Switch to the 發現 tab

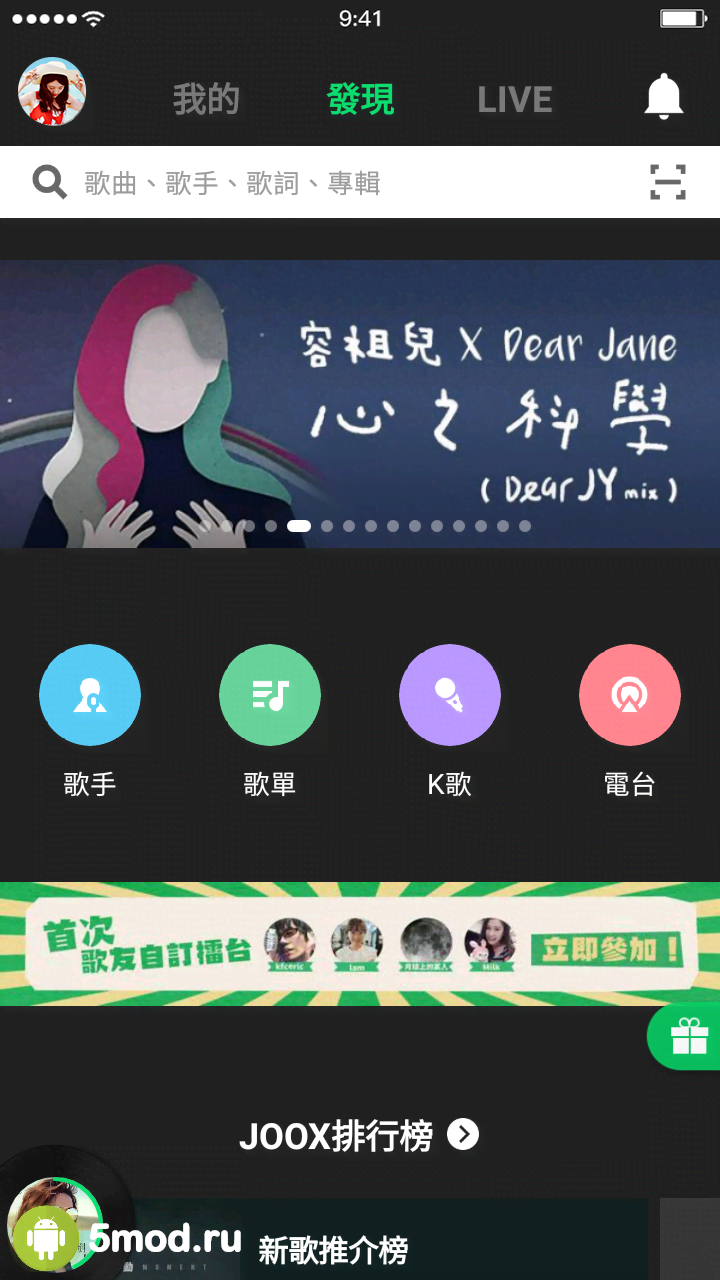(x=360, y=99)
